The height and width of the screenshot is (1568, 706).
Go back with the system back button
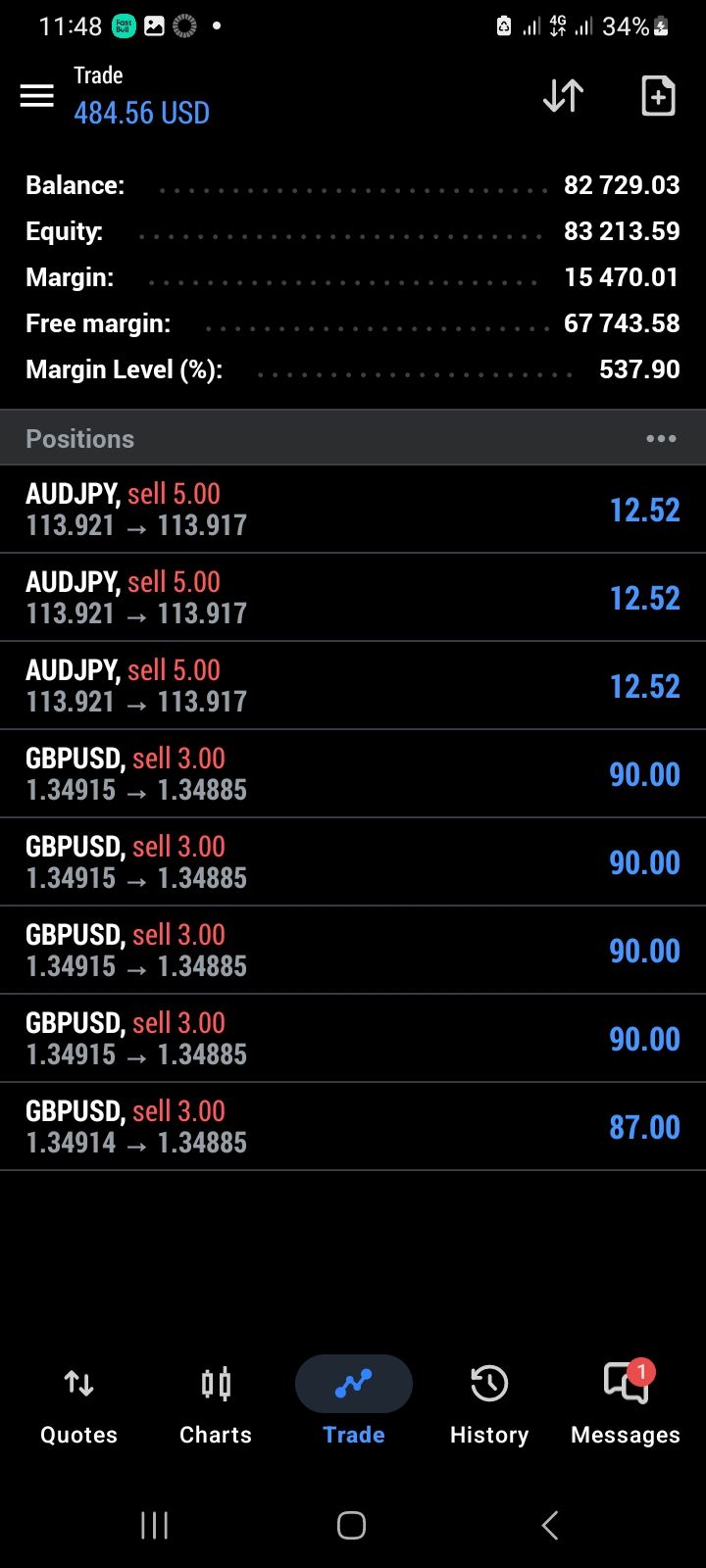[x=550, y=1525]
